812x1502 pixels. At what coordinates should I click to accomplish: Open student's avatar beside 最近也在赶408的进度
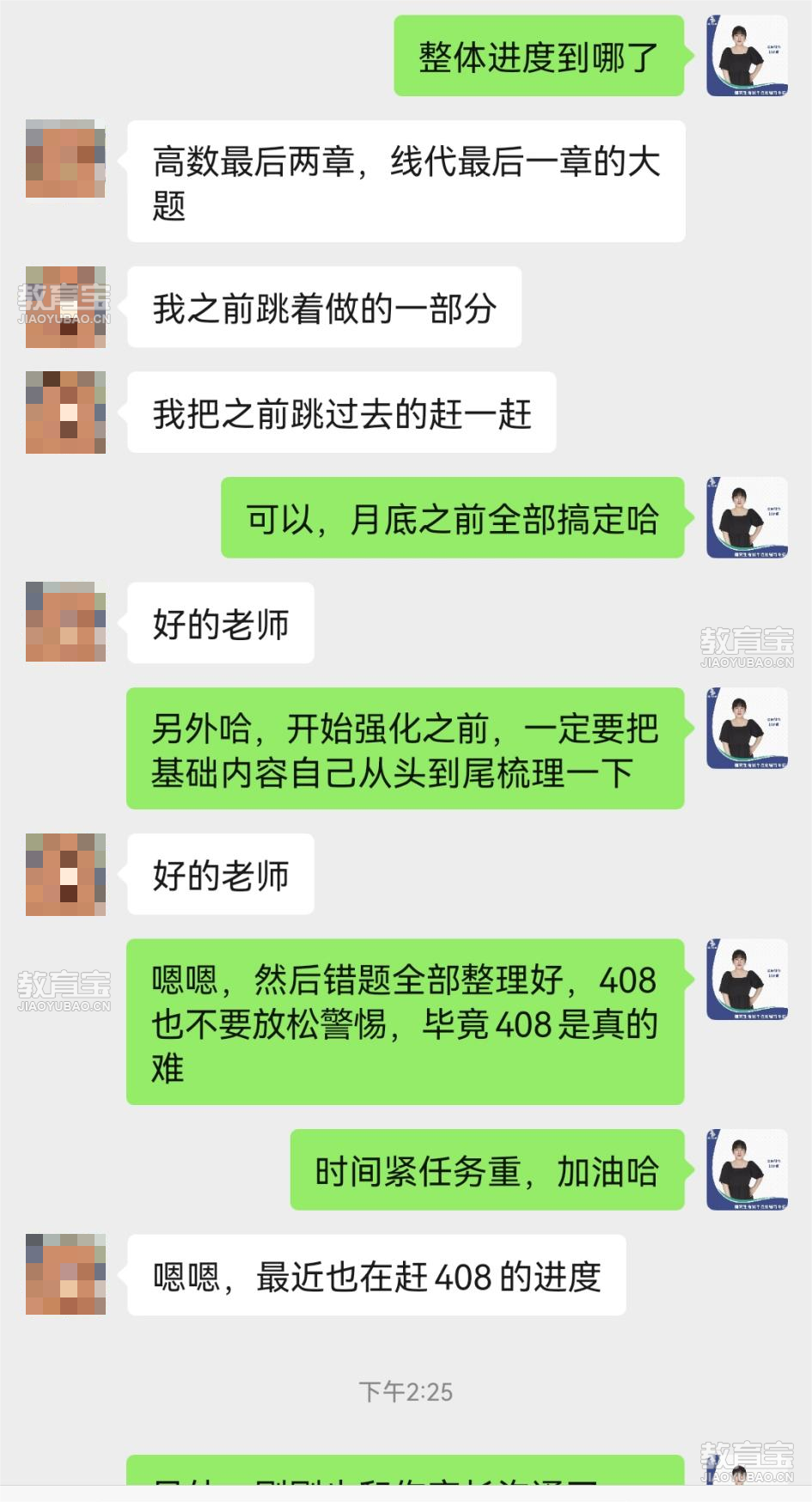[x=65, y=1274]
